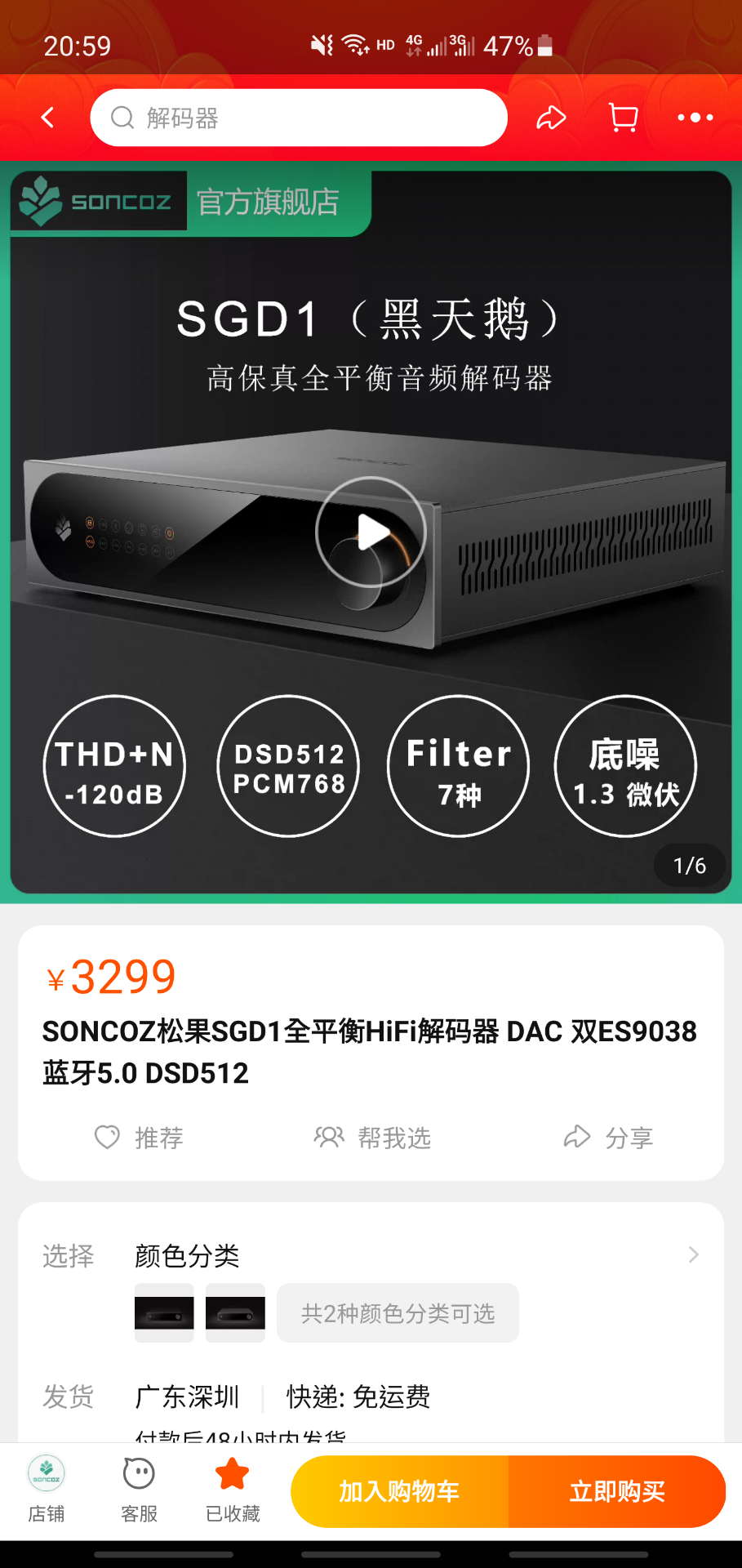
Task: Contact 客服 customer service
Action: 139,1490
